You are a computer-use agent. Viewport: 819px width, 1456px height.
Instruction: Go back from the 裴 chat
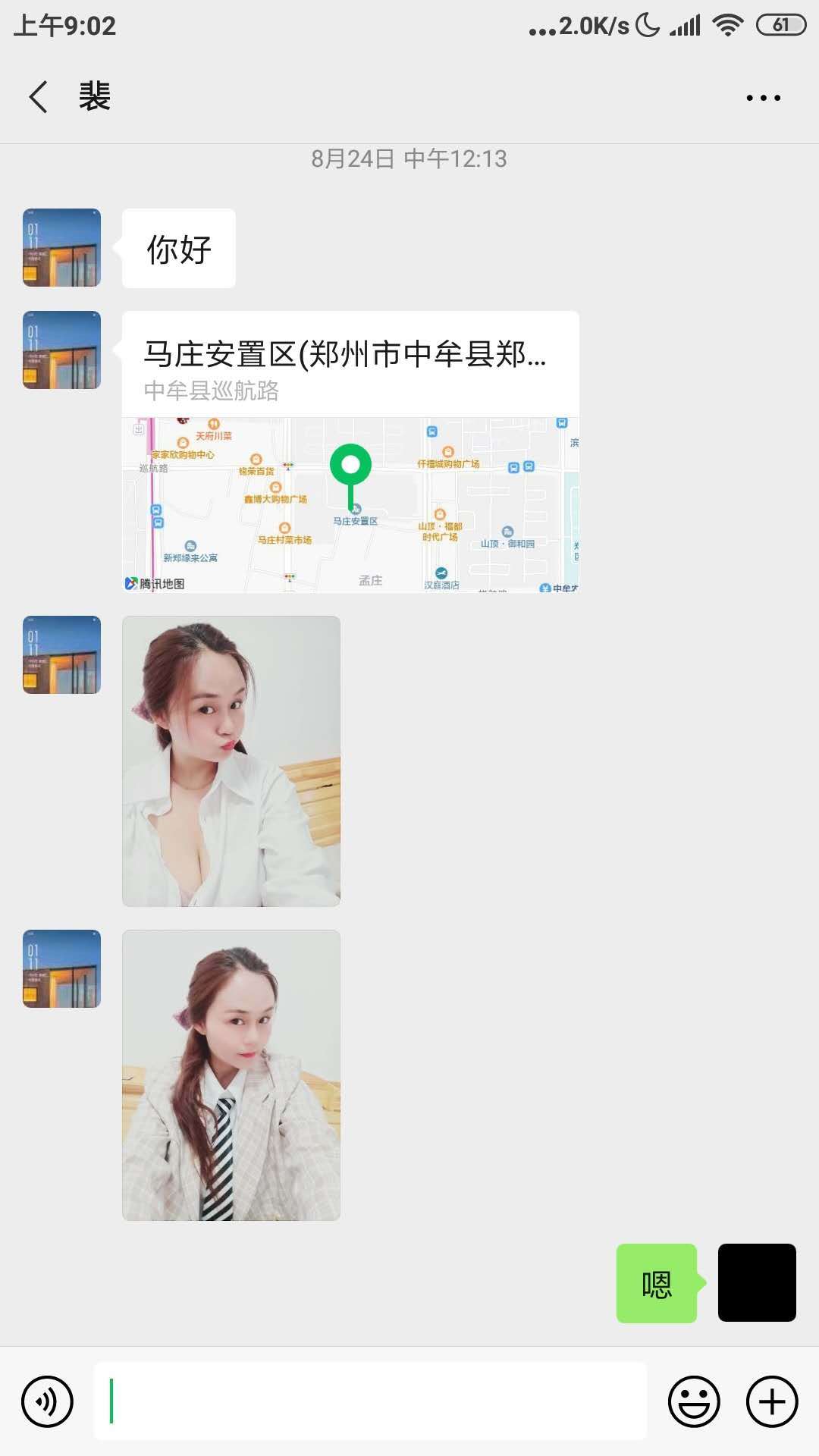(38, 97)
